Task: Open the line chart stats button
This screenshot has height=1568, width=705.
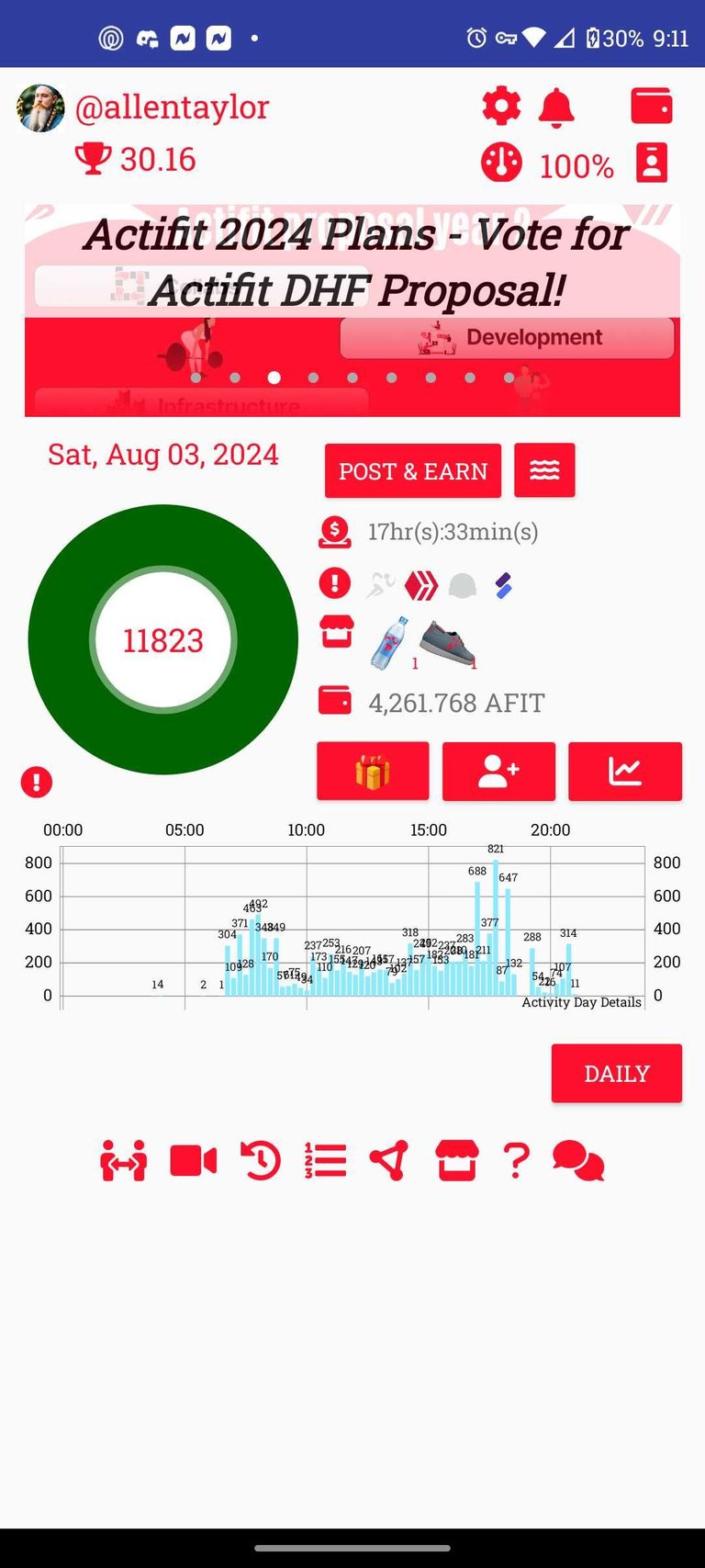Action: (625, 772)
